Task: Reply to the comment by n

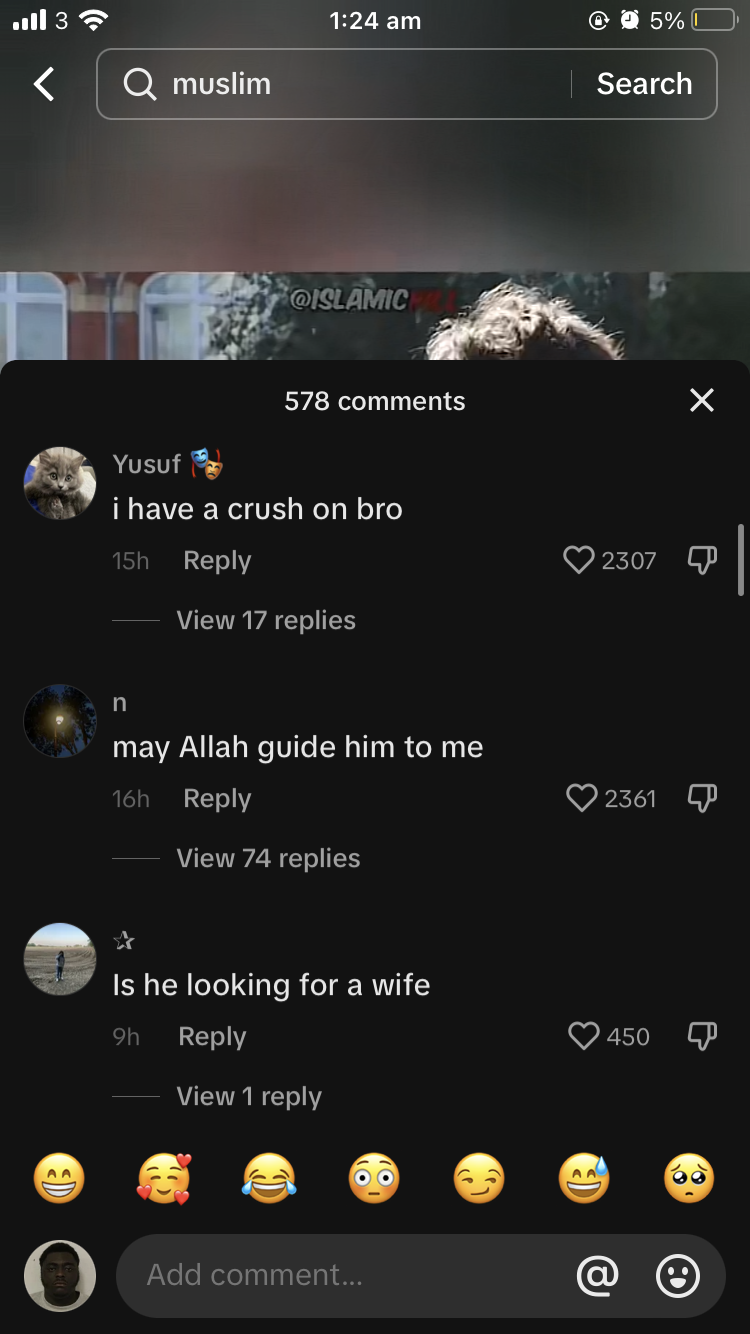Action: point(217,799)
